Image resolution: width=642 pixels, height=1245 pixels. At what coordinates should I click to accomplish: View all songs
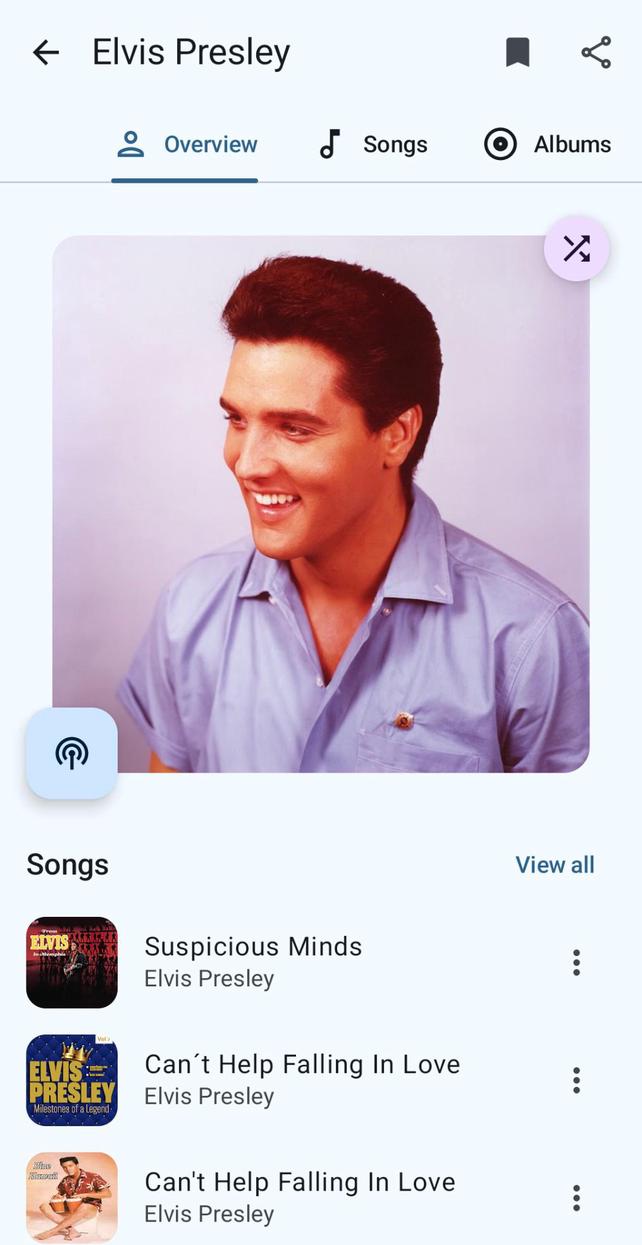(x=554, y=865)
